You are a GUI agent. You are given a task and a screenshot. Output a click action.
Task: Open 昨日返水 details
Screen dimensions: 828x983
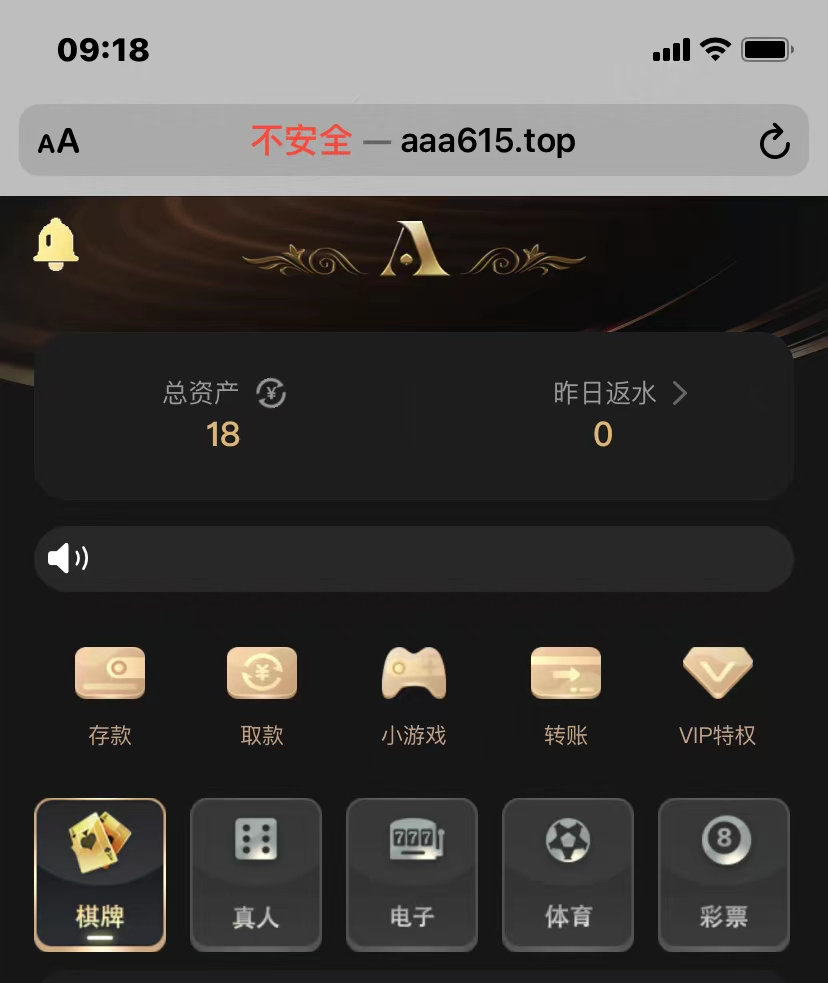tap(620, 393)
